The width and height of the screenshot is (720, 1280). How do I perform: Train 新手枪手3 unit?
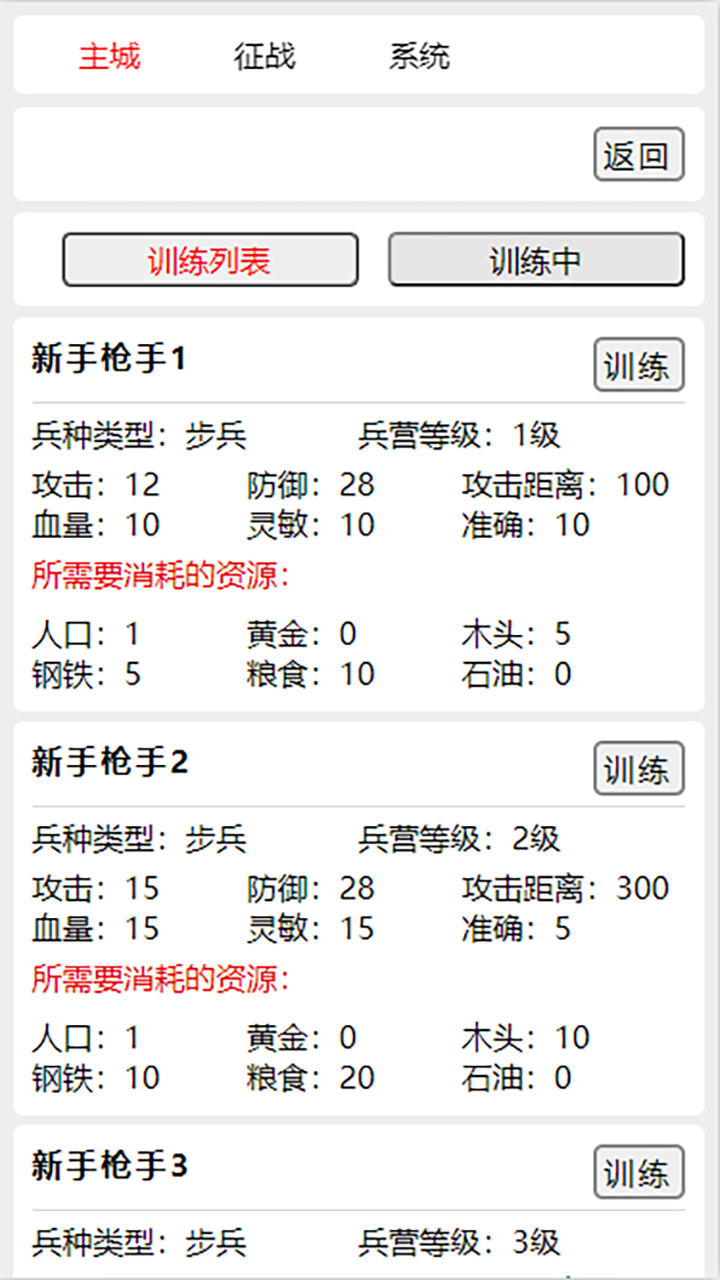click(x=638, y=1172)
